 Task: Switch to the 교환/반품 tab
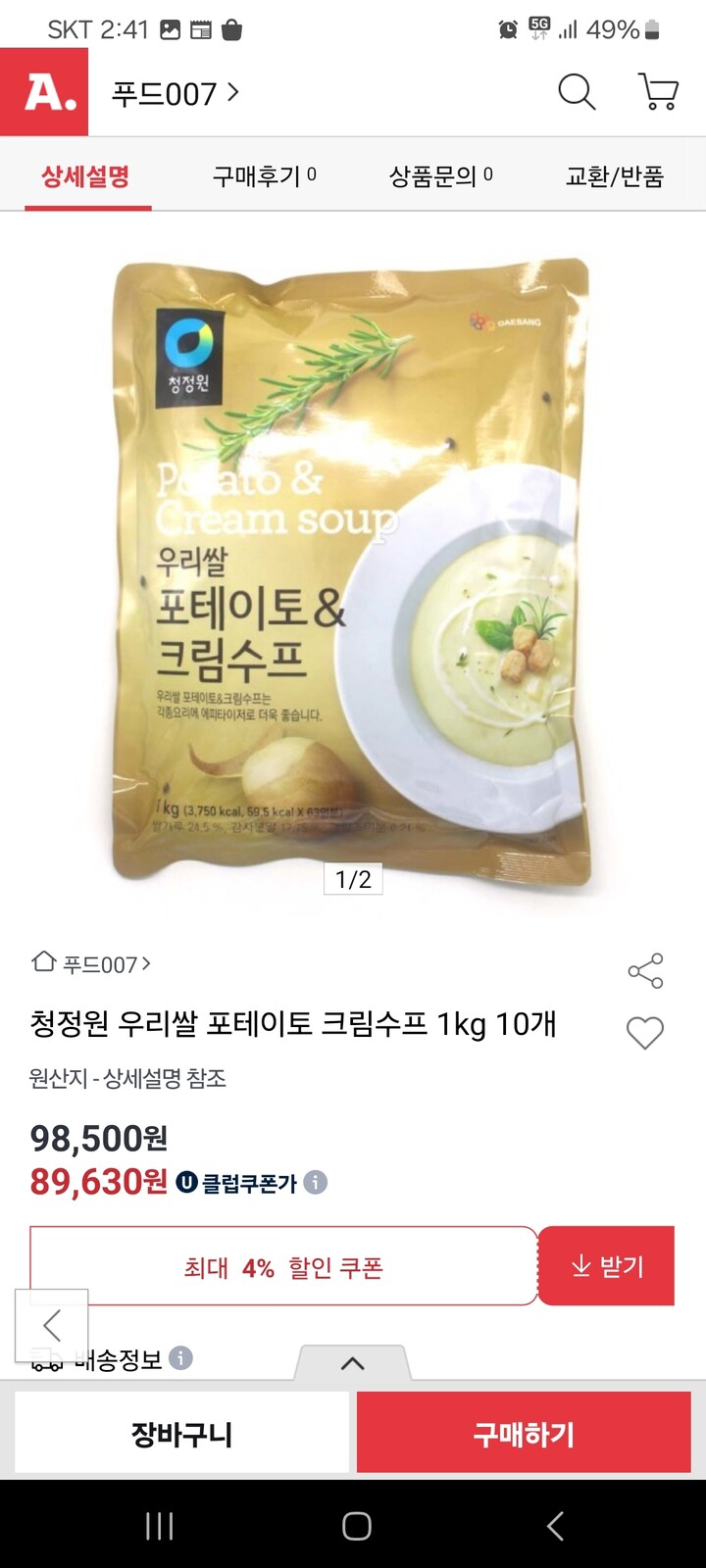click(616, 176)
